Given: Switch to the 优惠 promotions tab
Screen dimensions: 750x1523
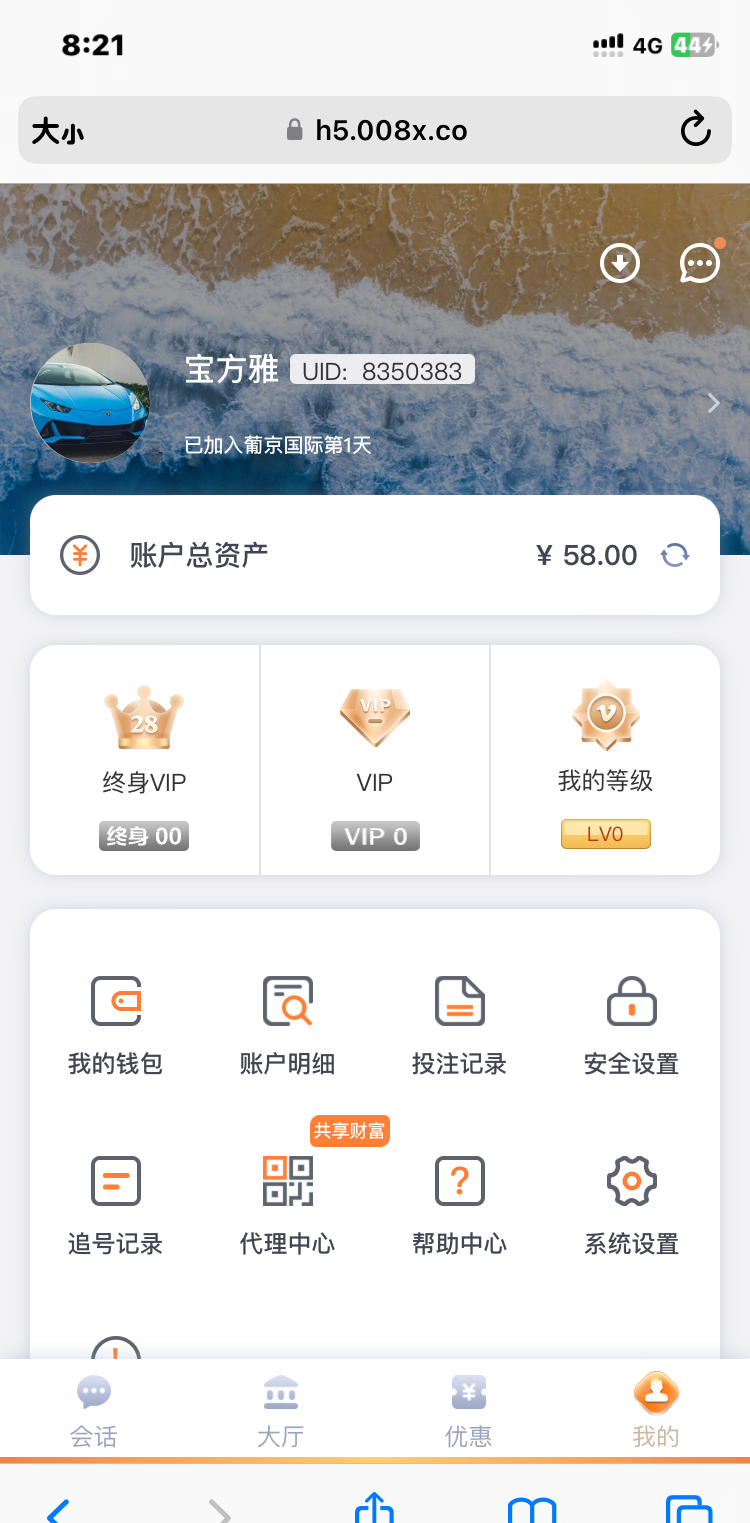Looking at the screenshot, I should point(468,1411).
